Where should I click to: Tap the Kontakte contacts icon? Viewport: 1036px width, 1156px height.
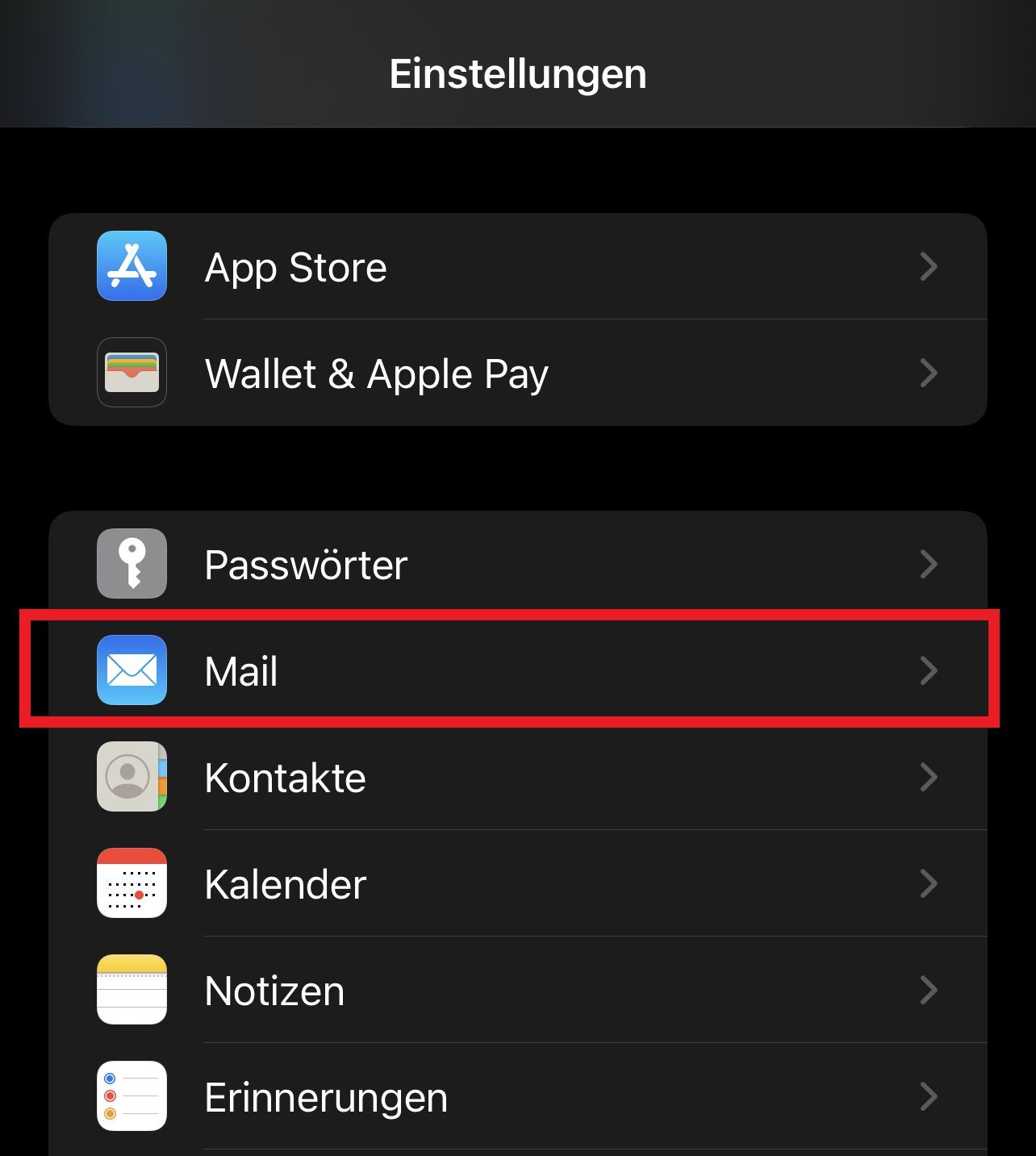click(x=132, y=778)
